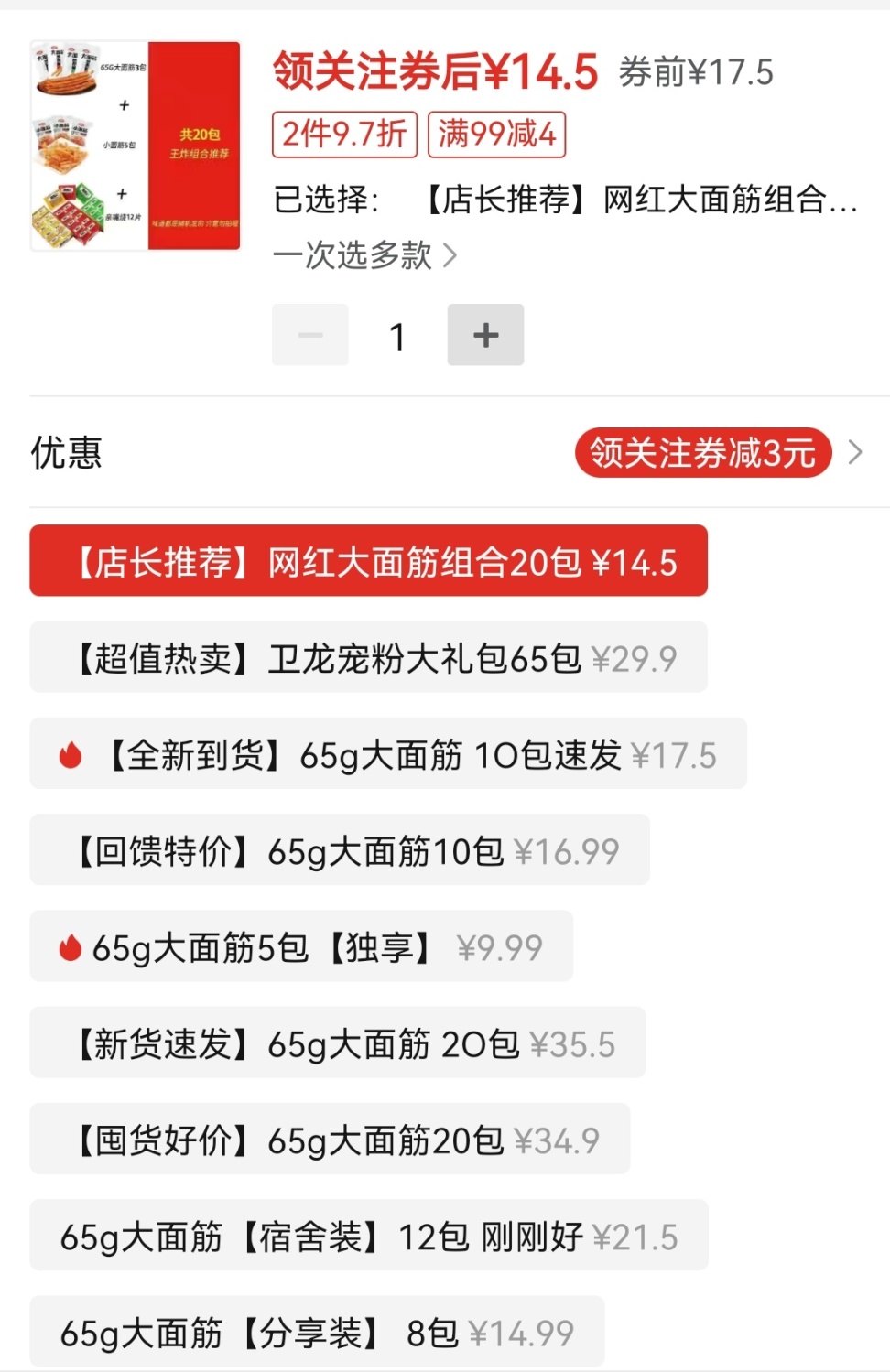This screenshot has height=1372, width=890.
Task: Choose 【超值热卖】卫龙宠粉大礼包65包
Action: click(368, 657)
